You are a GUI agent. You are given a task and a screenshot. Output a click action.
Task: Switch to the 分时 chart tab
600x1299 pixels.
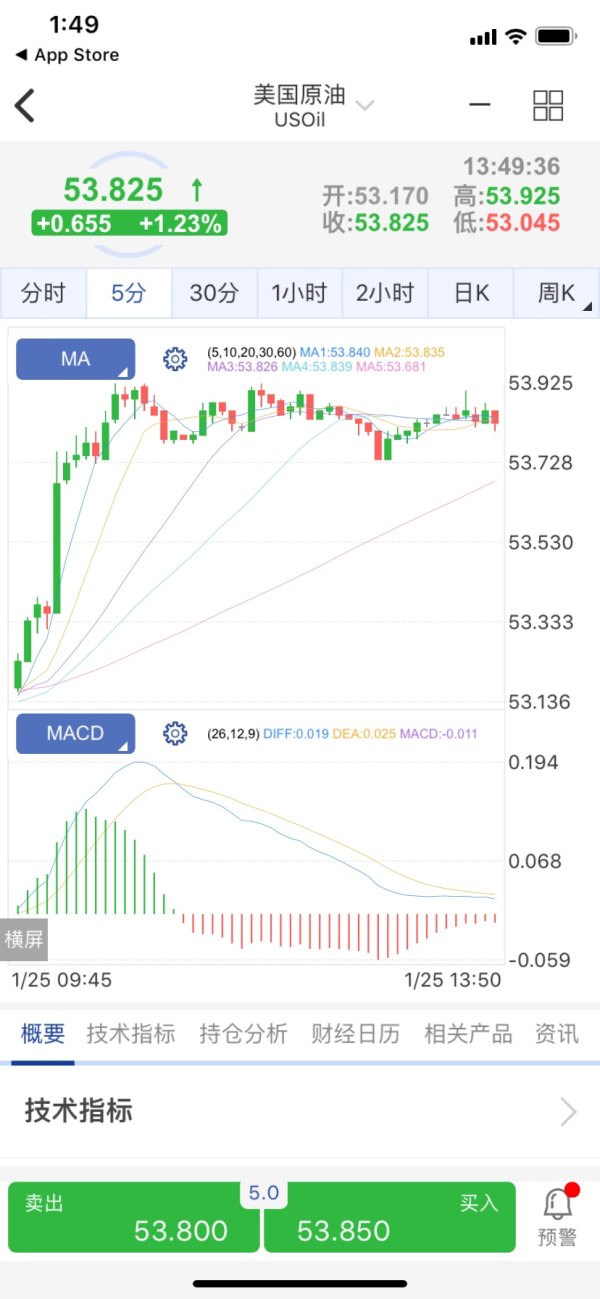(43, 293)
